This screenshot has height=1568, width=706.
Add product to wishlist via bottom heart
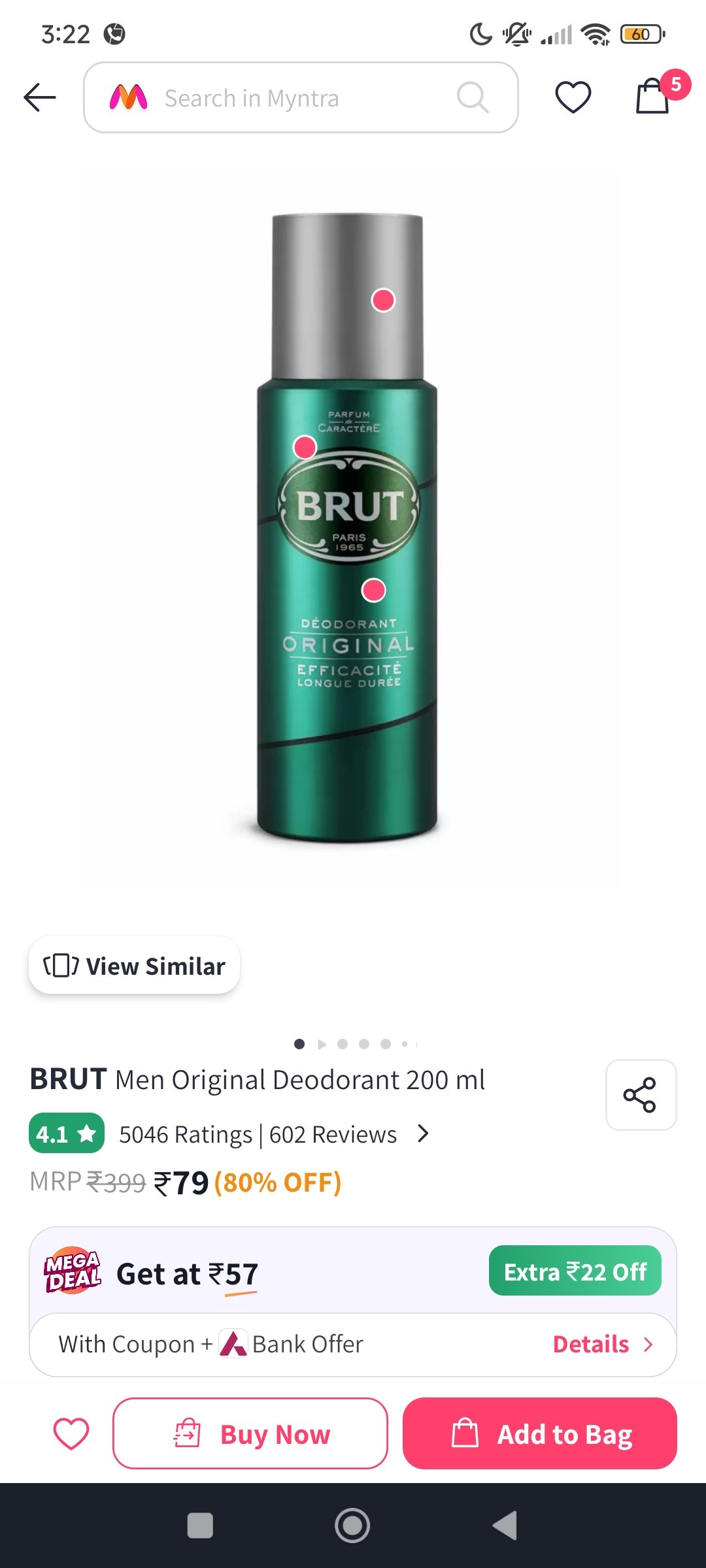[71, 1434]
